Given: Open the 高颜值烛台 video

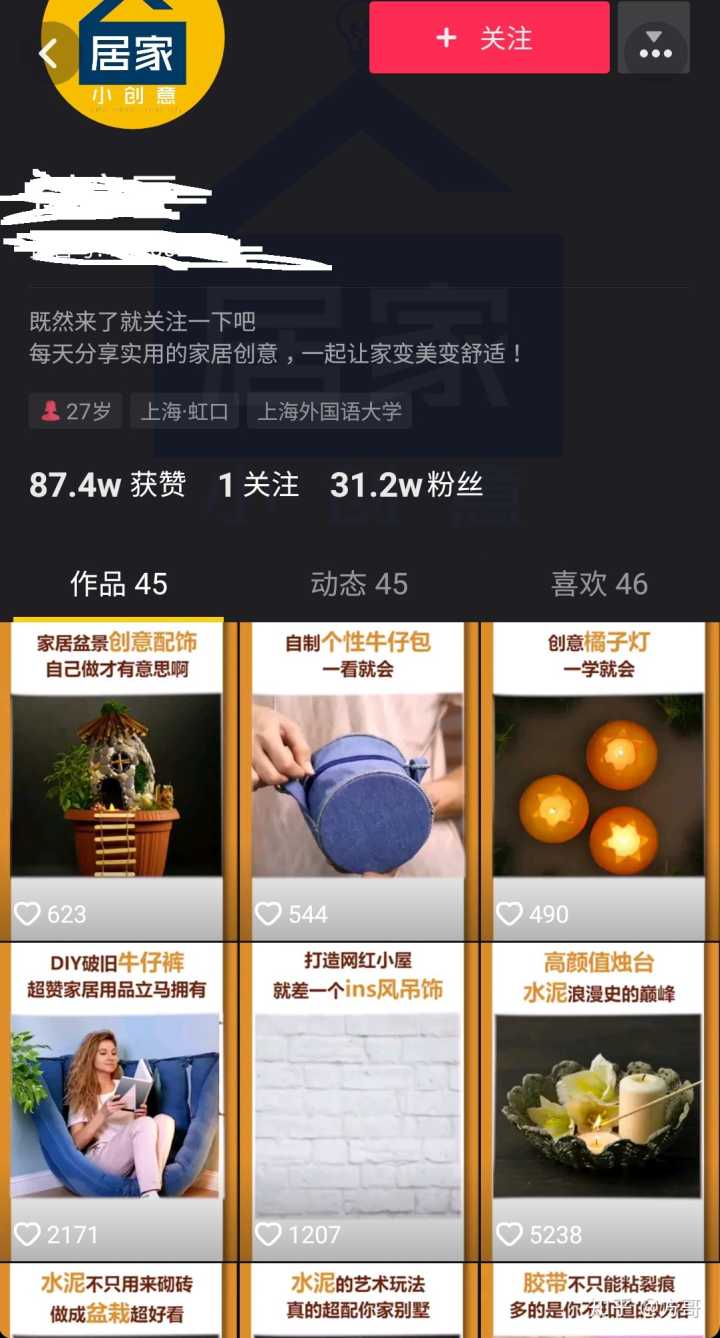Looking at the screenshot, I should coord(599,1100).
